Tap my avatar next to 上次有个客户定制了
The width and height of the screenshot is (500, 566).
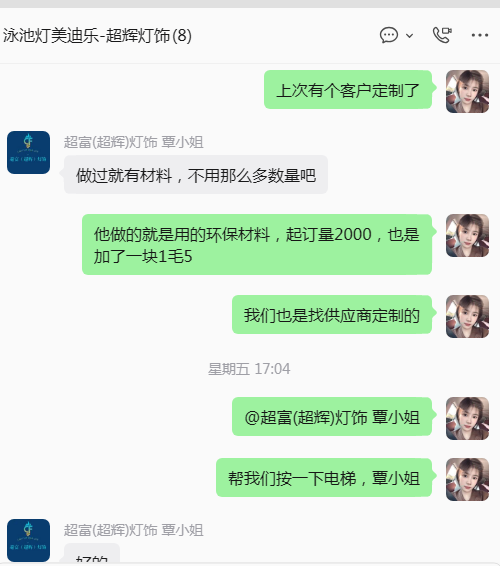coord(468,91)
